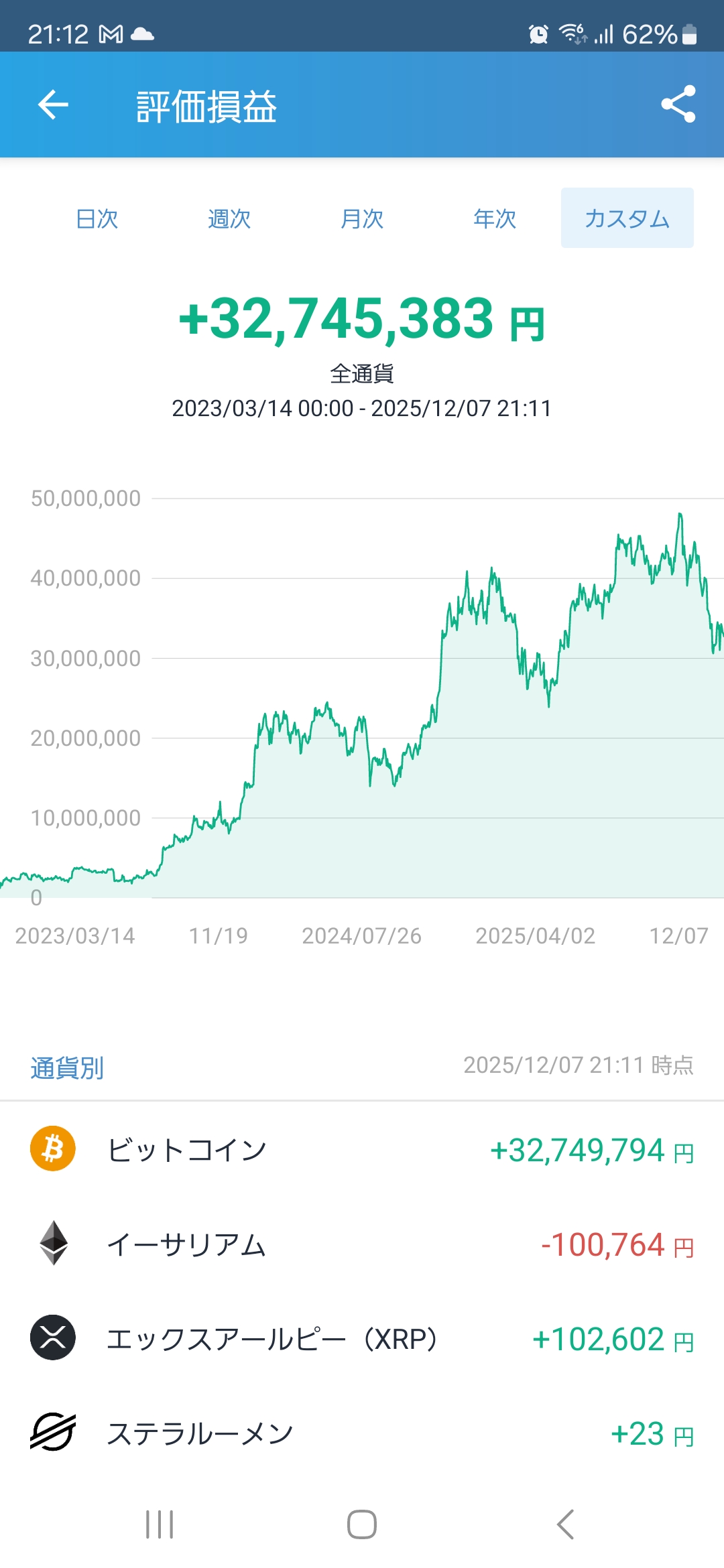This screenshot has width=724, height=1568.
Task: Show the 年次 profit view
Action: click(495, 218)
